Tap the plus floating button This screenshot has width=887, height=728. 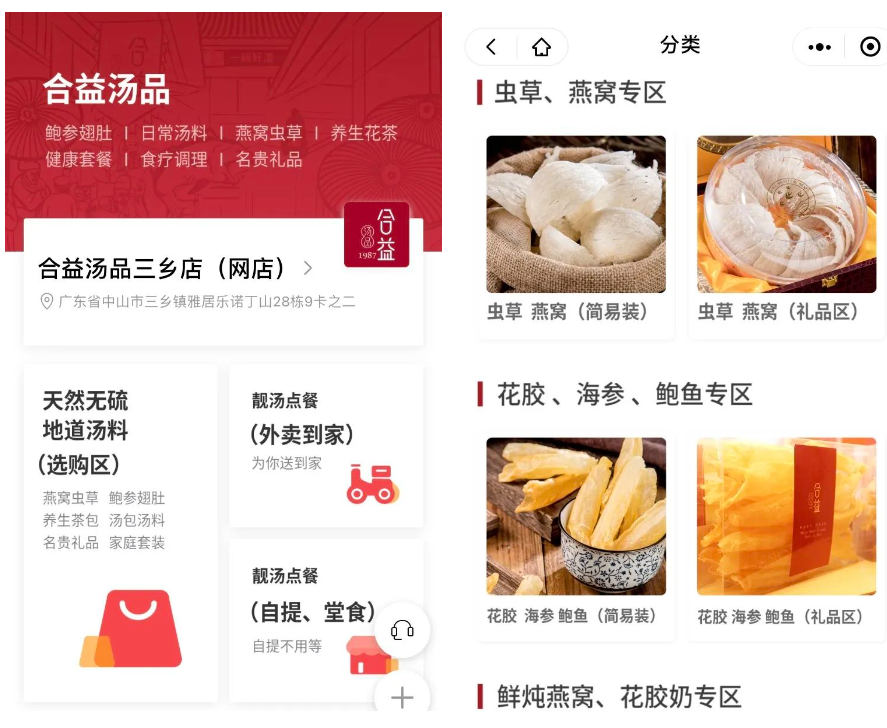pos(402,697)
